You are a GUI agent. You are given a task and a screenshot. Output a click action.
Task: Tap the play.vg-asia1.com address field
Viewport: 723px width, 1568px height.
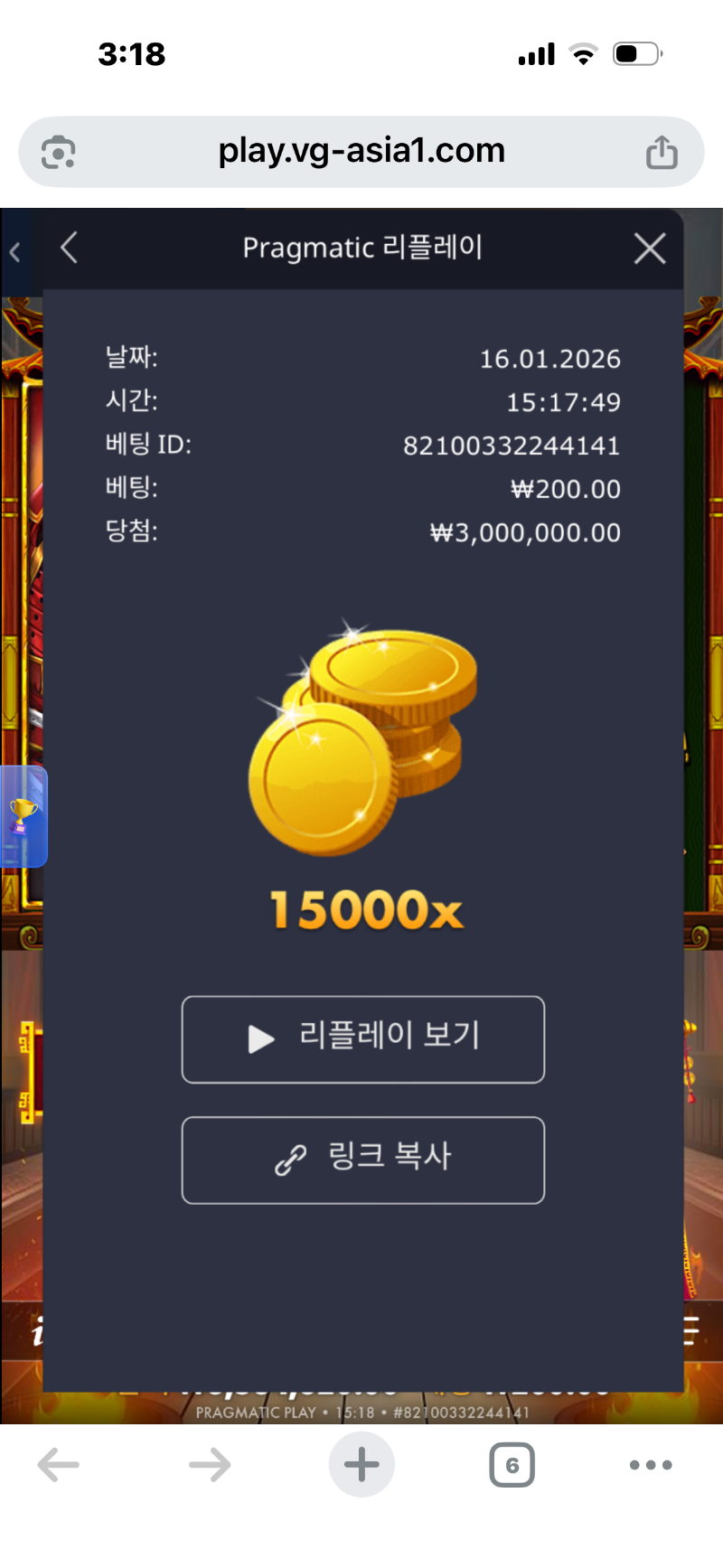click(361, 151)
